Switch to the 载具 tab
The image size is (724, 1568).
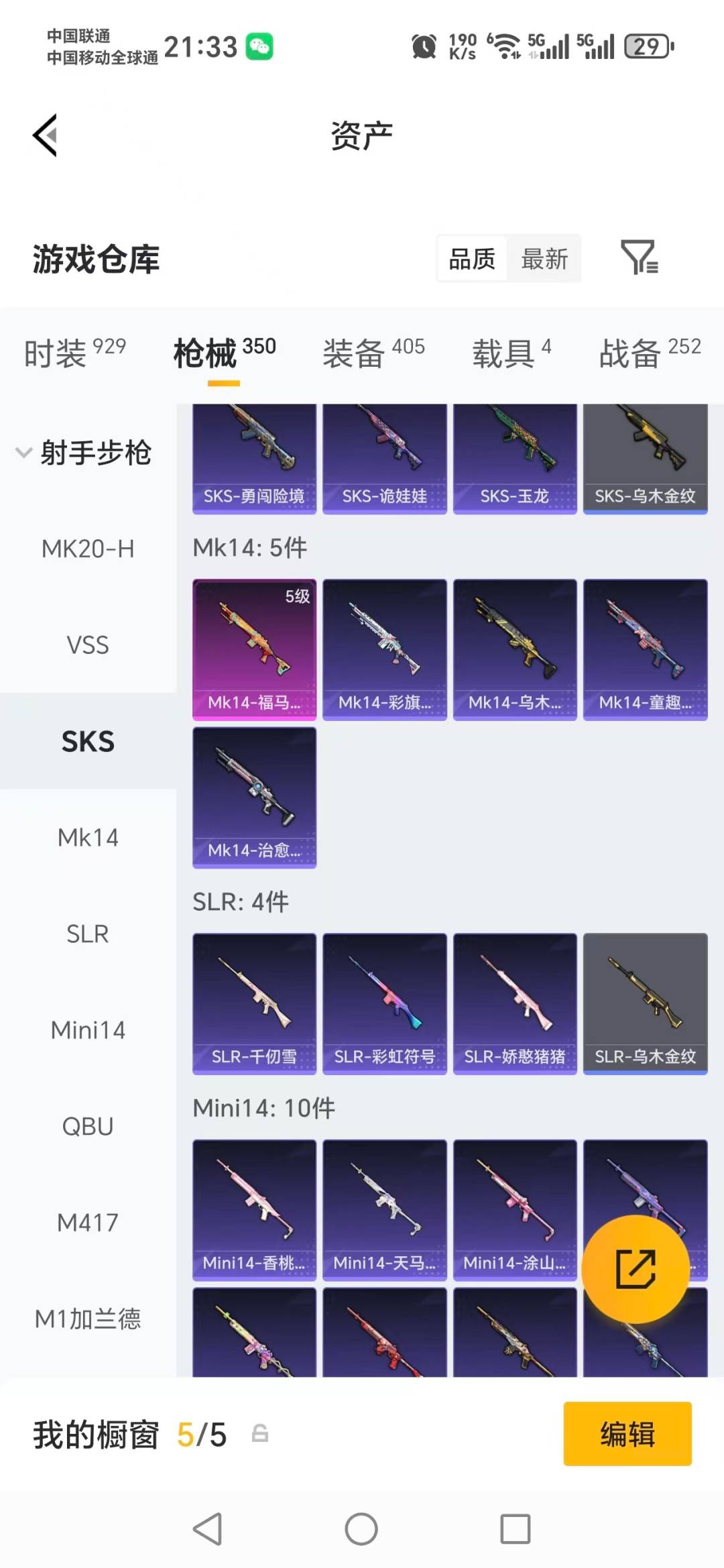(x=511, y=352)
